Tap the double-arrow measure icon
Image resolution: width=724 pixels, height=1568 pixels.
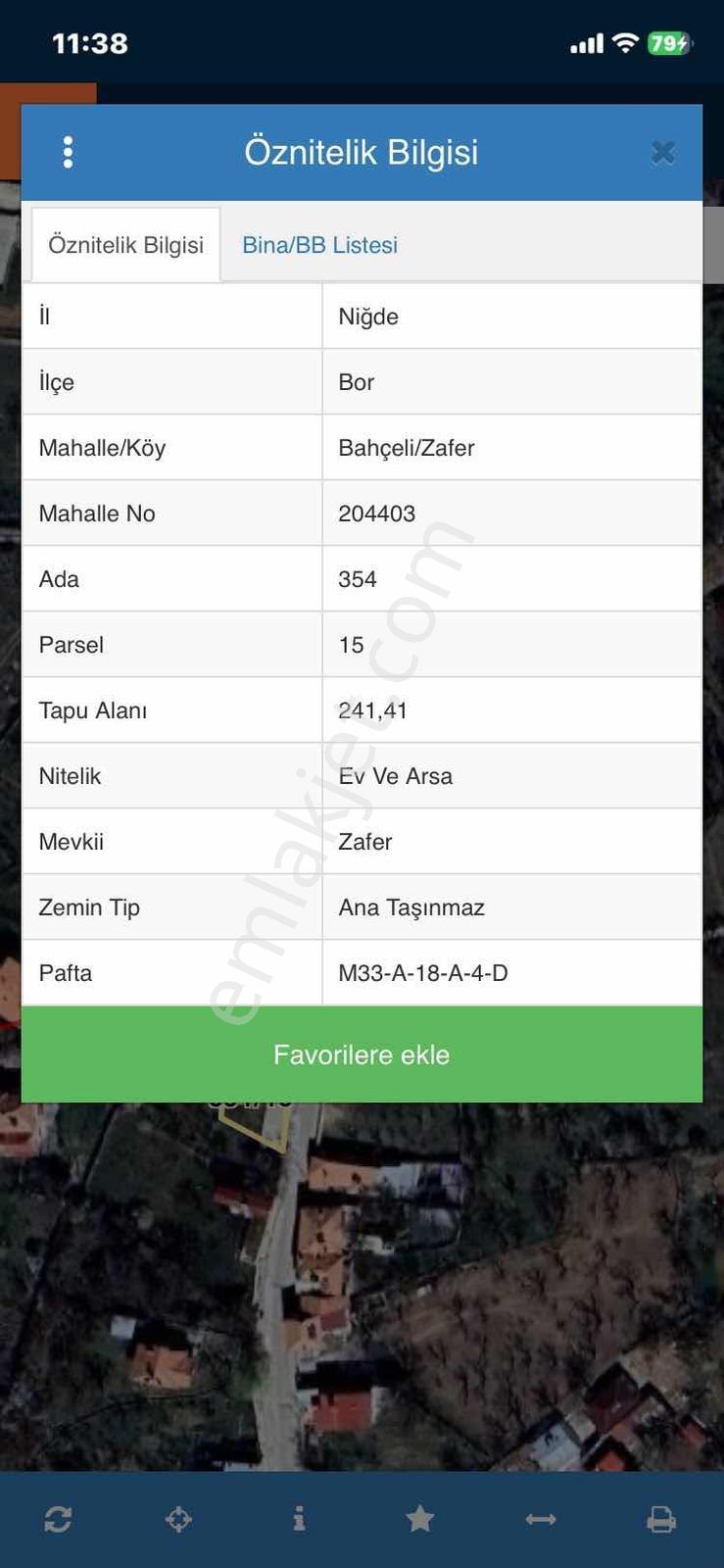pos(541,1519)
